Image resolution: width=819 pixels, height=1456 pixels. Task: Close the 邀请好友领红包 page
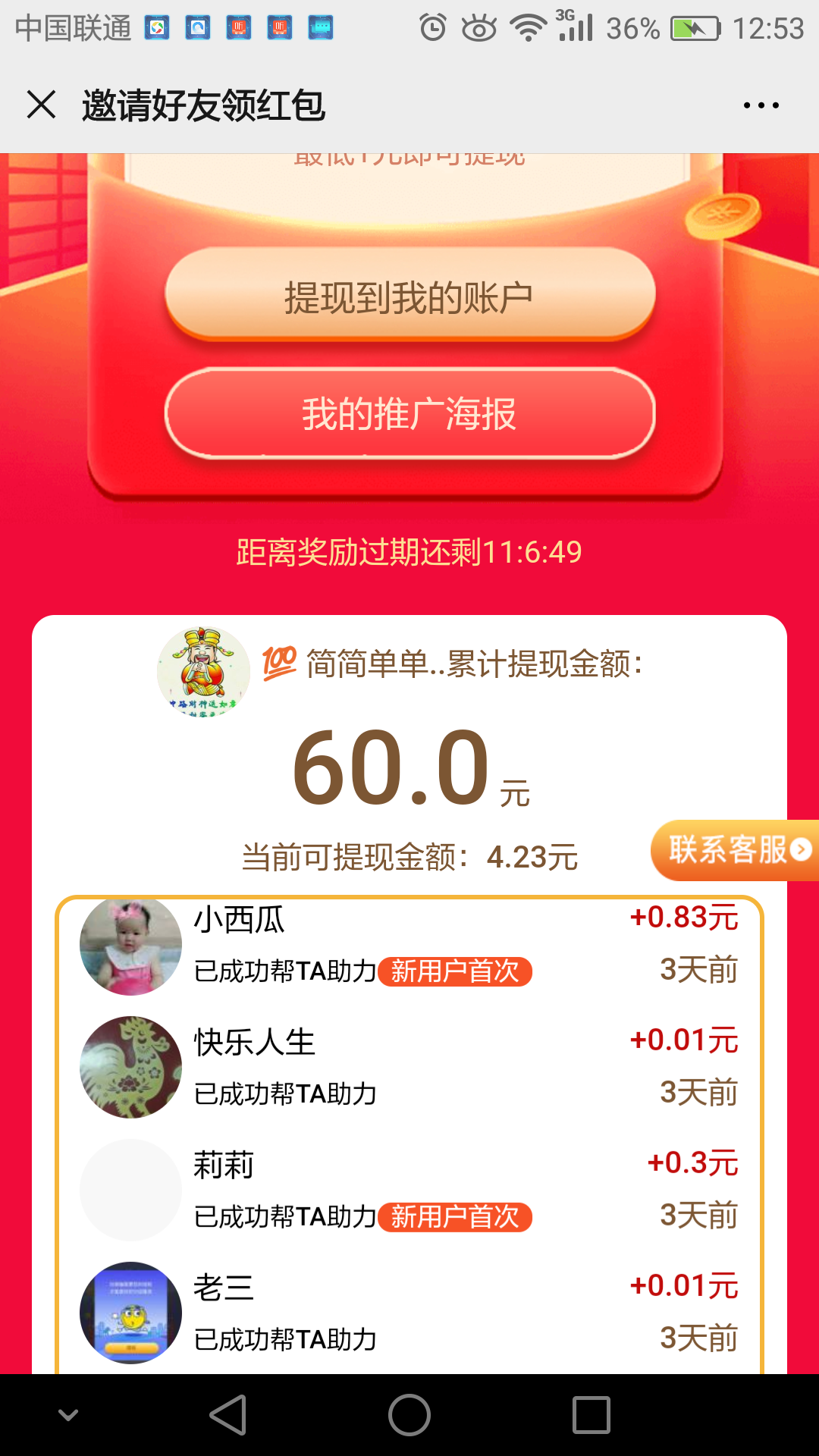(x=42, y=105)
